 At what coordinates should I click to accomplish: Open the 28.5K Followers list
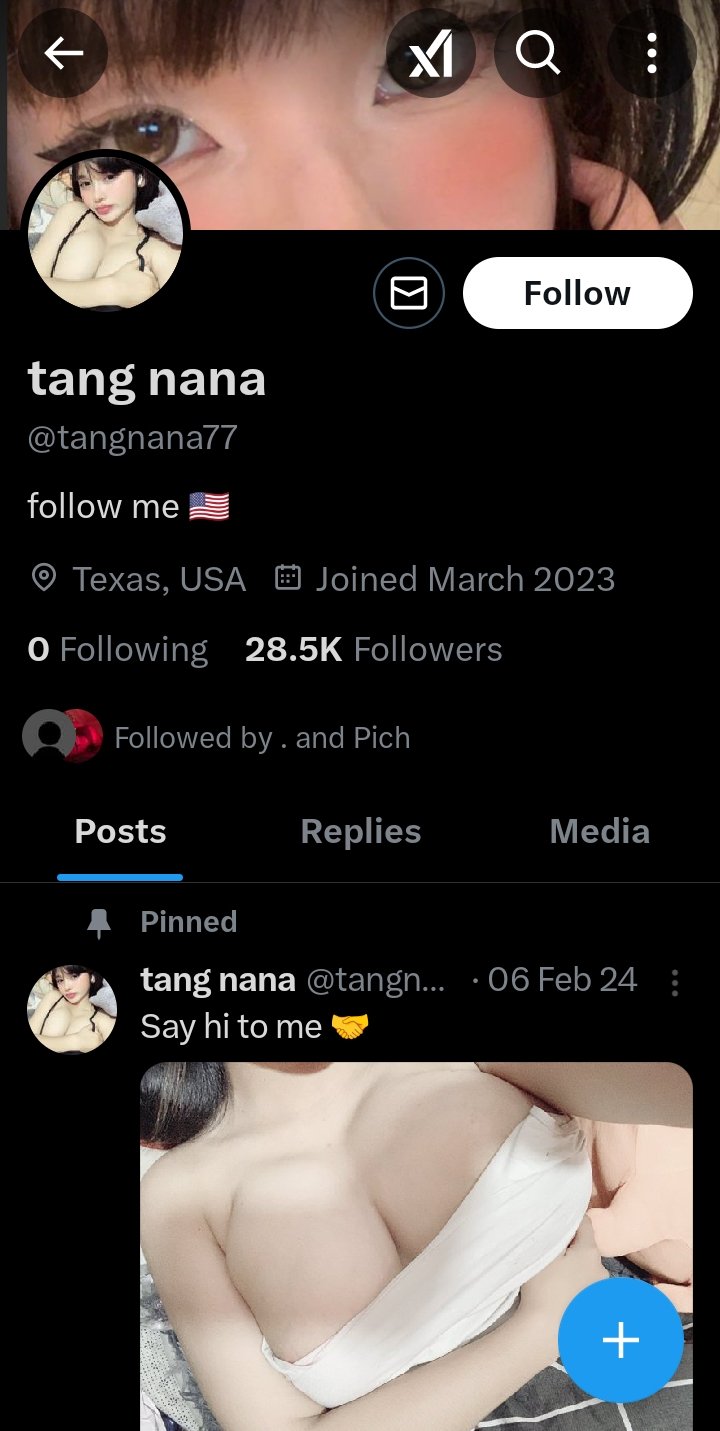373,649
